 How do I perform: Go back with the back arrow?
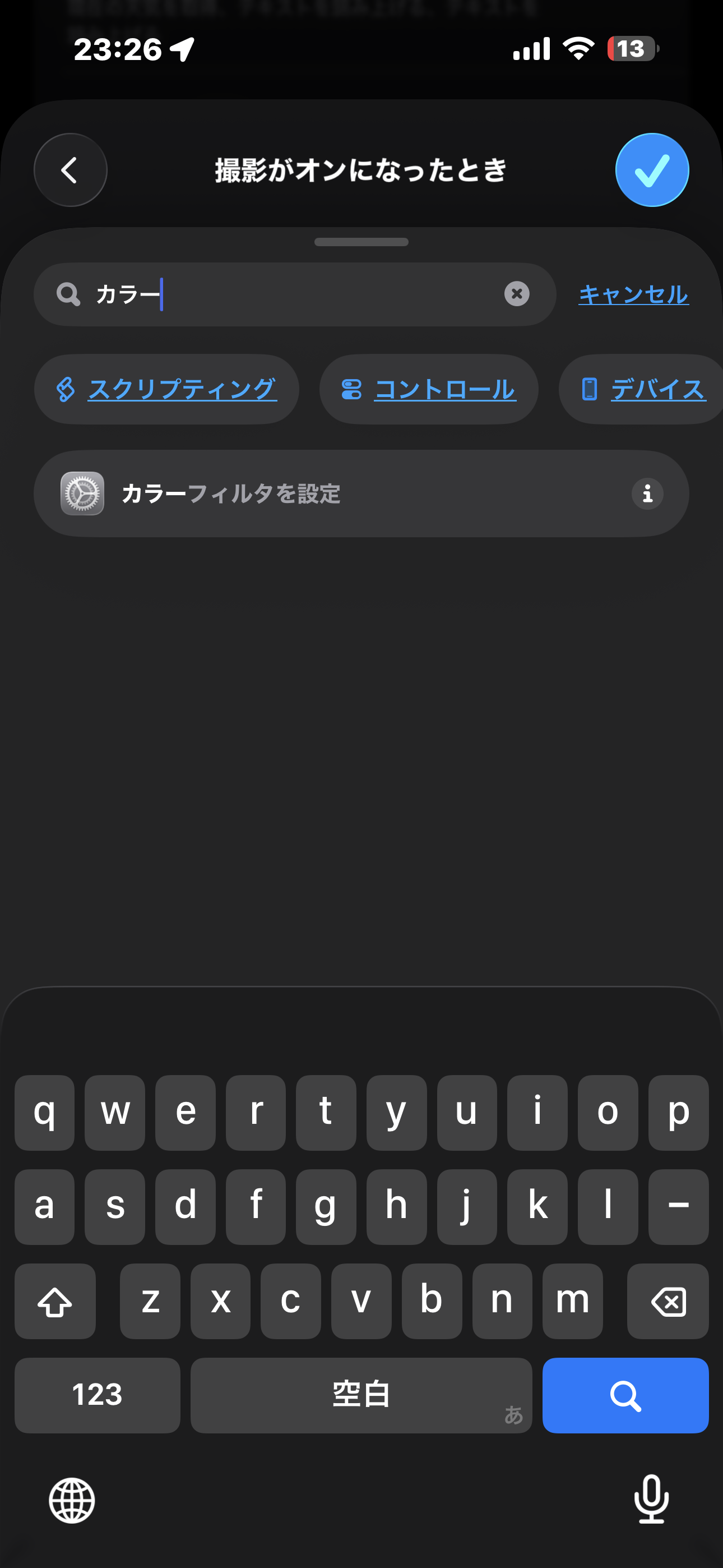tap(70, 170)
